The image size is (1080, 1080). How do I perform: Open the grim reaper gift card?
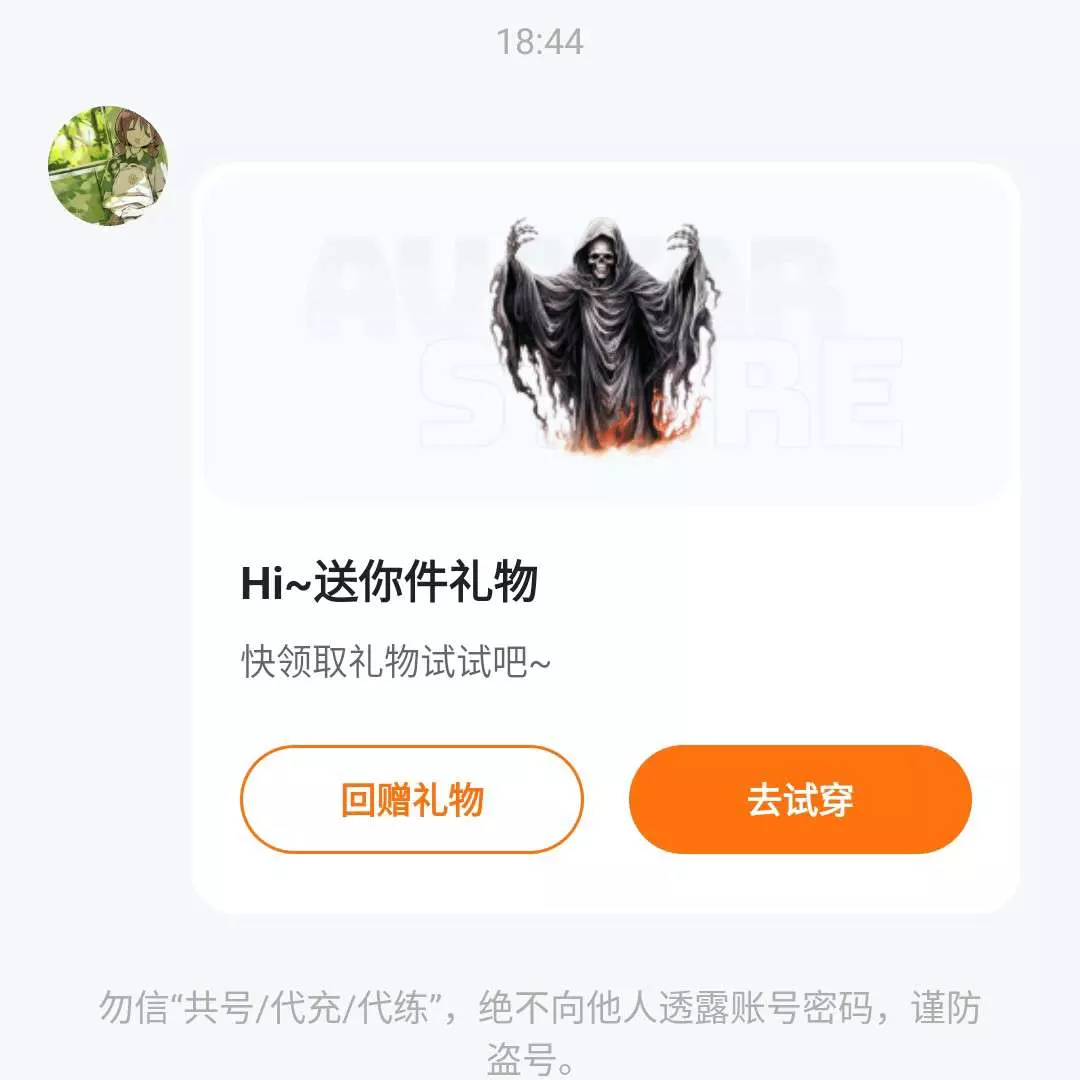tap(604, 337)
